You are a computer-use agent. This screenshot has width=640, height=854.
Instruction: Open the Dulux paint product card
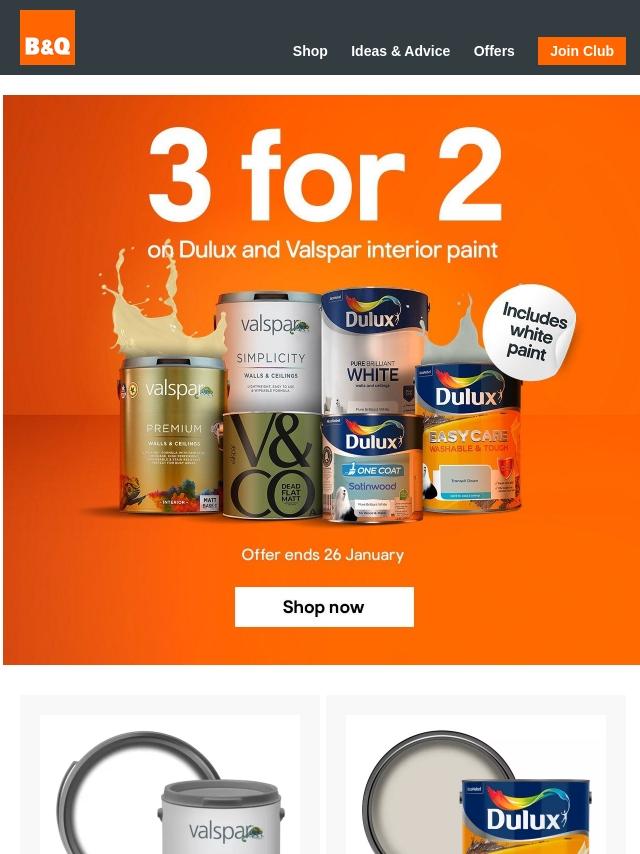tap(476, 785)
